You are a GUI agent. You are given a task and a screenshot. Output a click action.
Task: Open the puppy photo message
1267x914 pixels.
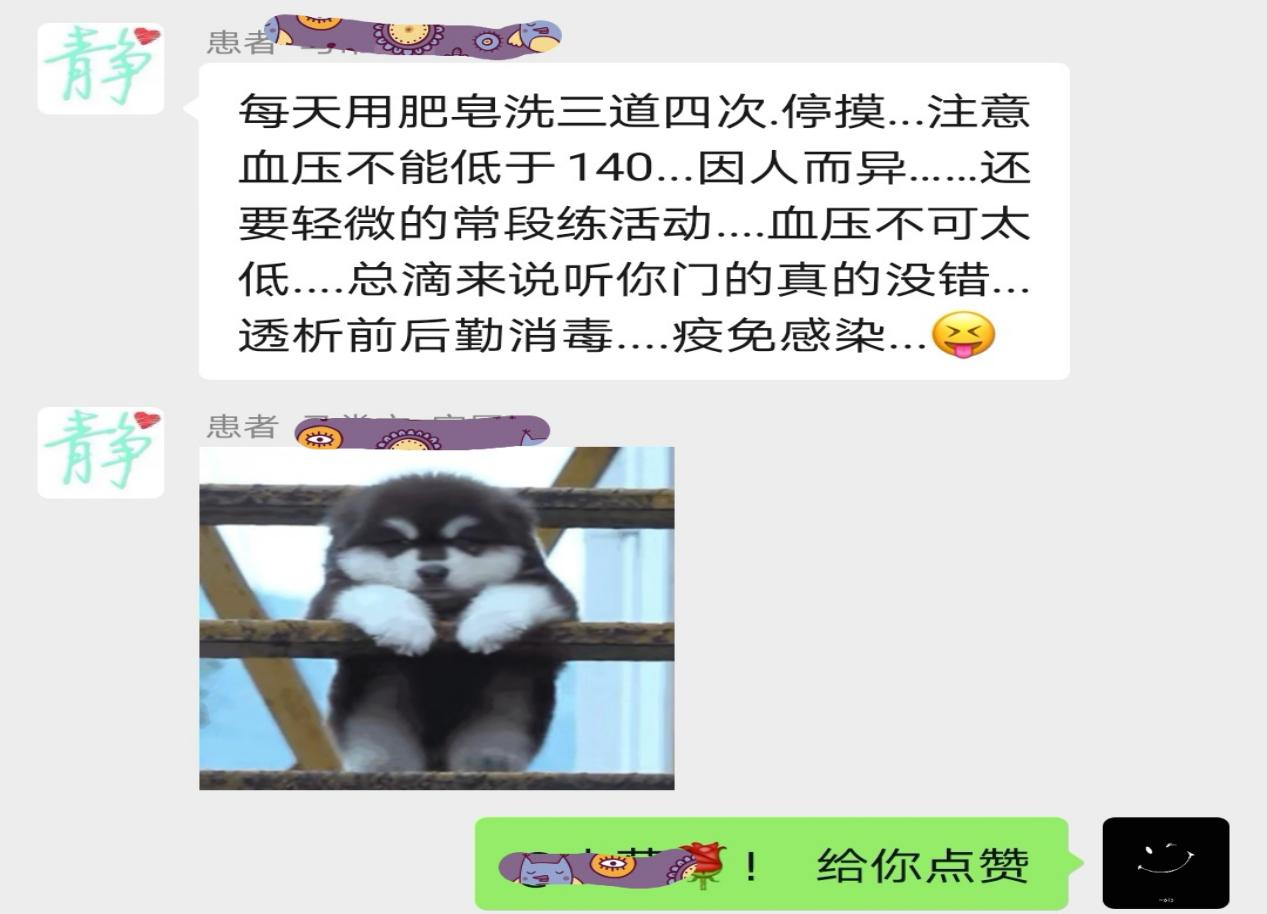coord(436,618)
